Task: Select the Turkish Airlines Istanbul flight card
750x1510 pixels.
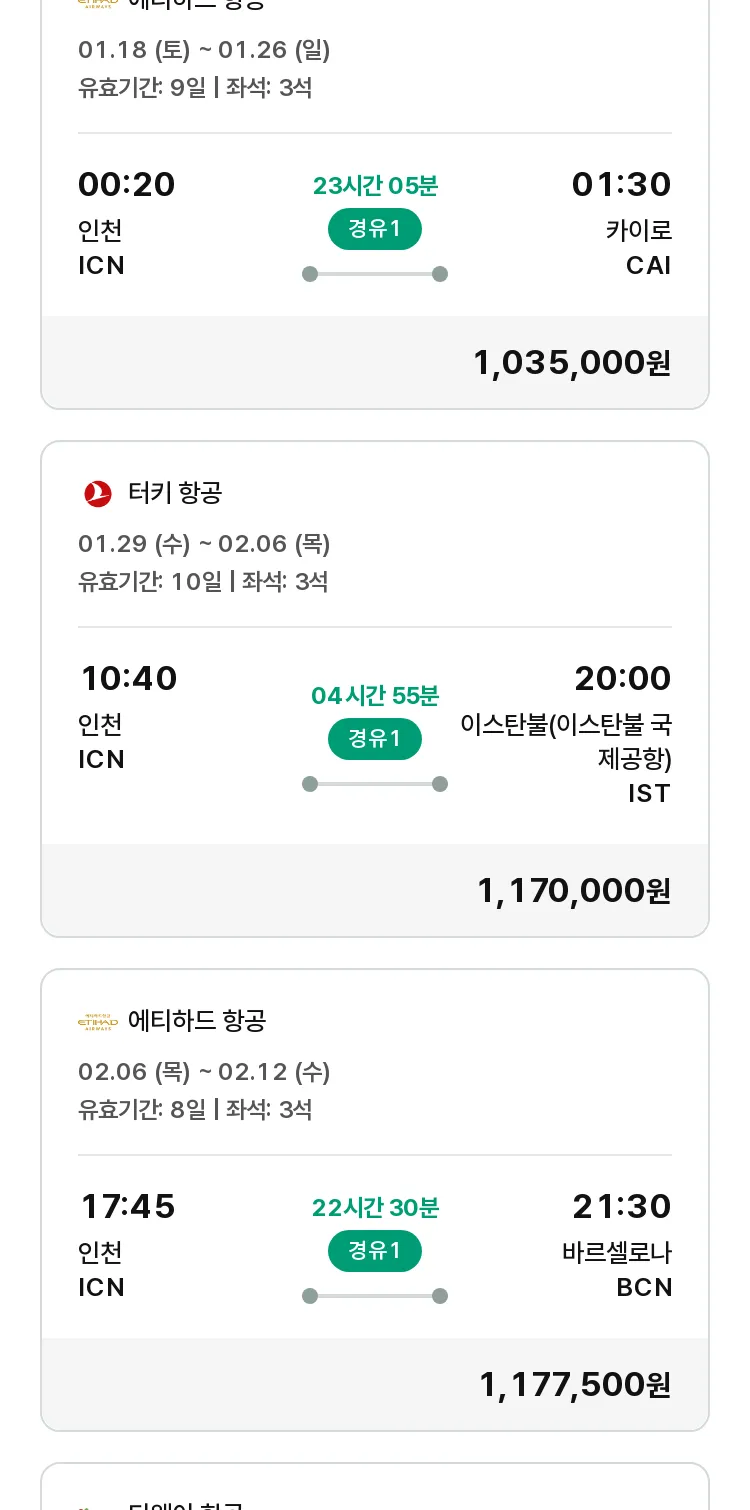Action: pyautogui.click(x=375, y=689)
